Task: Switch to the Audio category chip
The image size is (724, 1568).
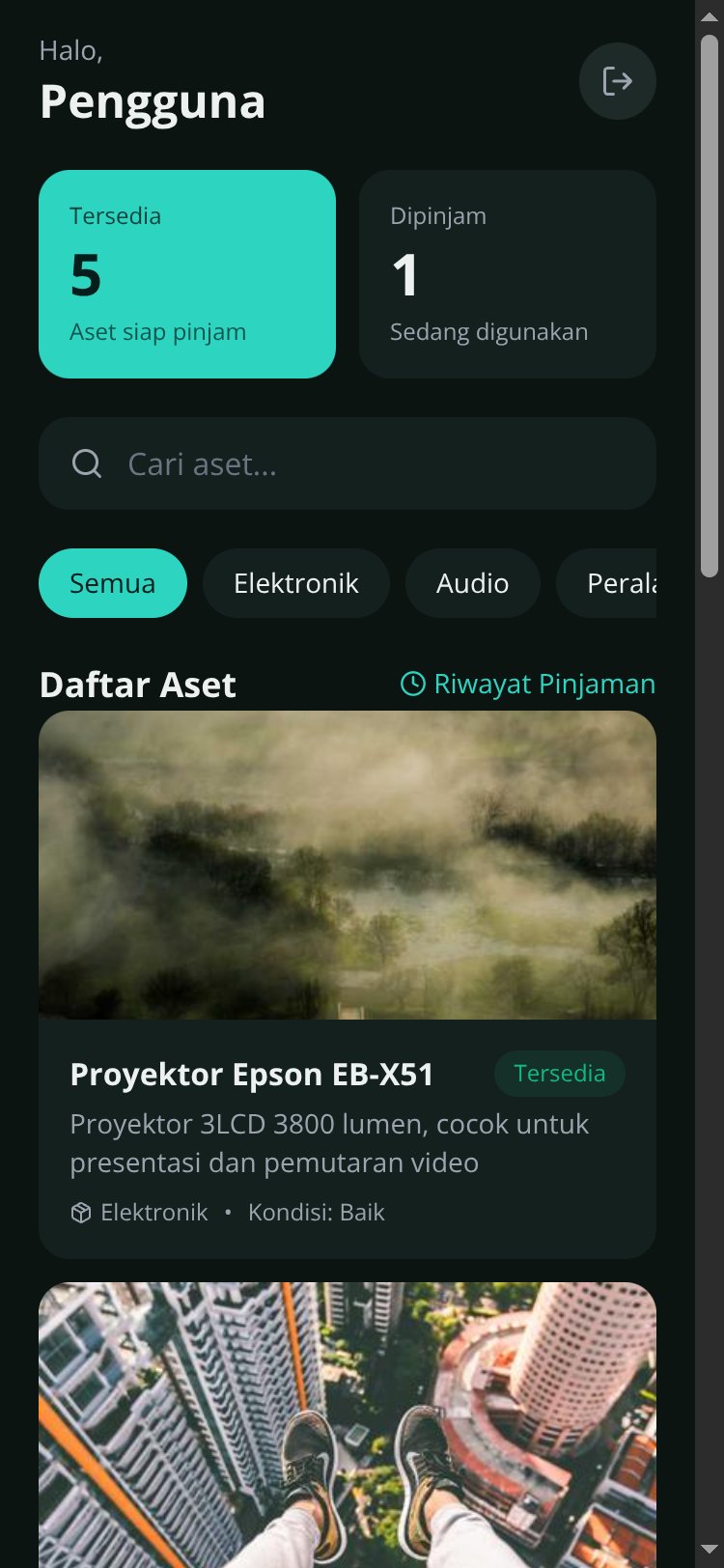Action: click(473, 583)
